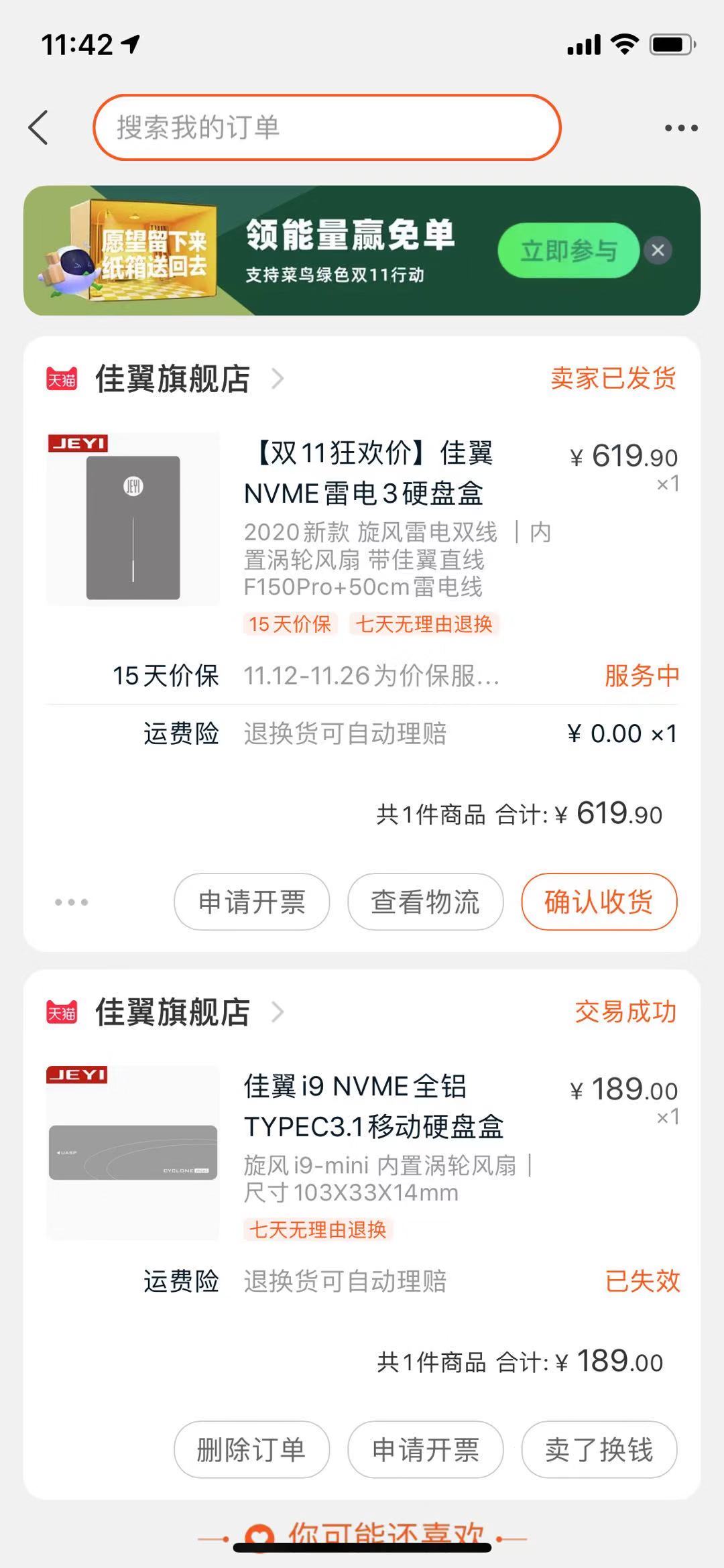Image resolution: width=724 pixels, height=1568 pixels.
Task: Check logistics with 查看物流
Action: (425, 902)
